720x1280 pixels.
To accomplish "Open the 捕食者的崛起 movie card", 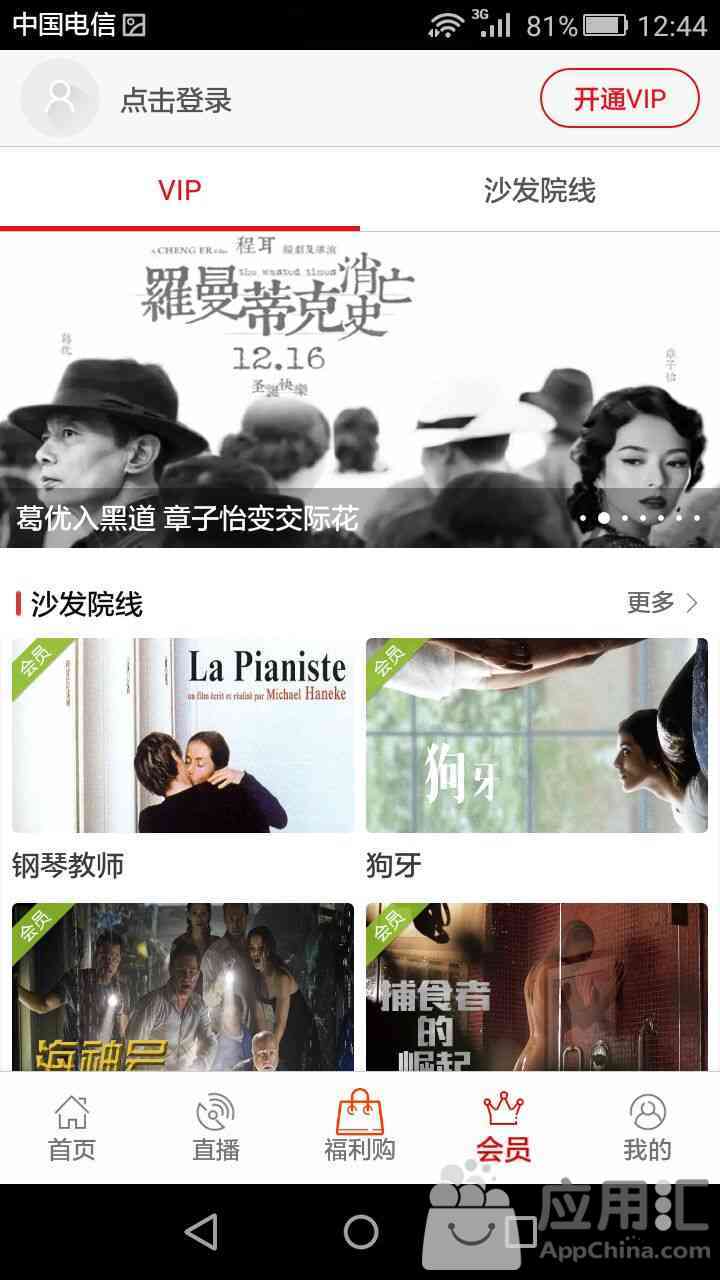I will point(537,985).
